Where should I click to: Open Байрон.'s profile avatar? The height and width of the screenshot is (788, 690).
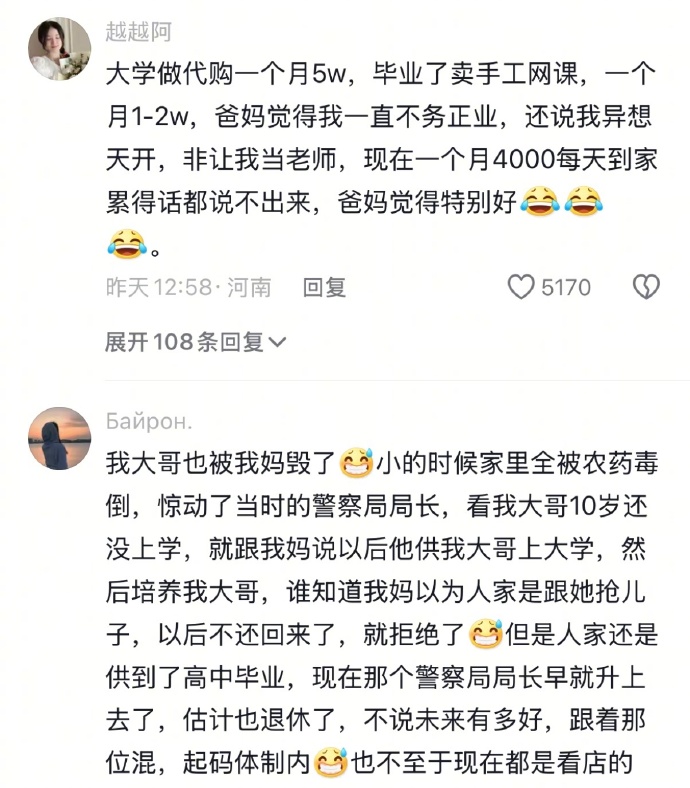(60, 438)
